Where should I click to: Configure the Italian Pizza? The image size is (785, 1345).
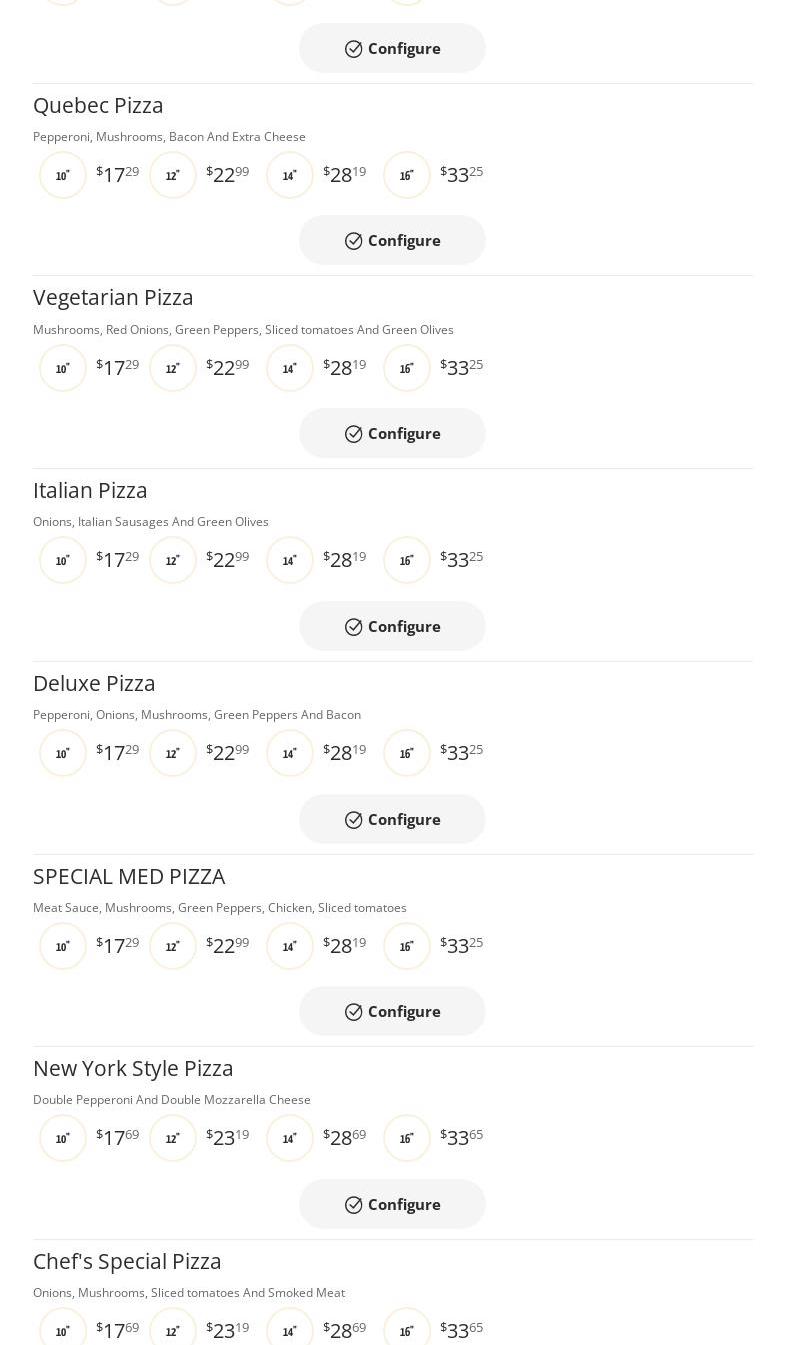[392, 627]
